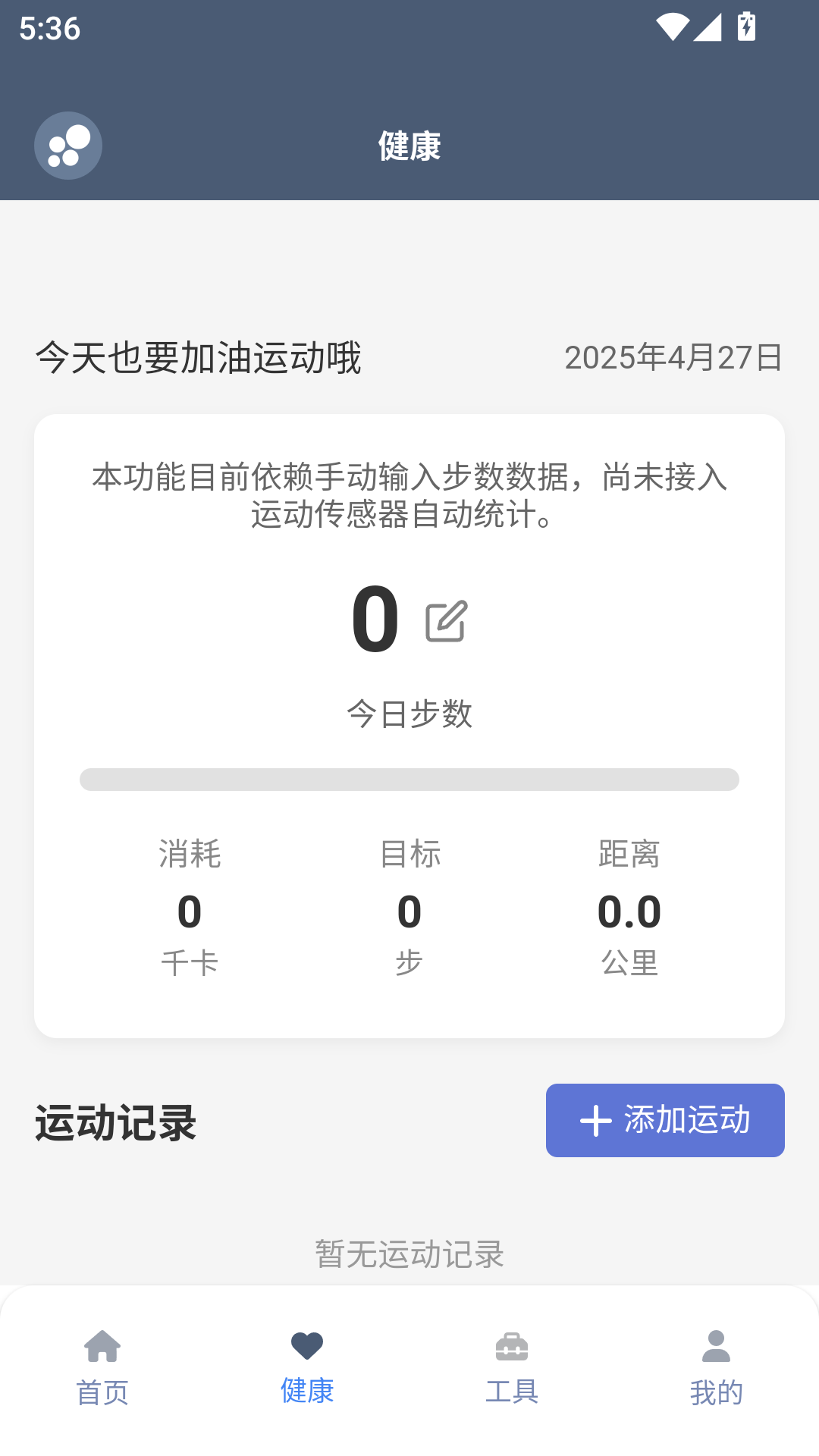
Task: Tap the cellular signal icon
Action: coord(708,25)
